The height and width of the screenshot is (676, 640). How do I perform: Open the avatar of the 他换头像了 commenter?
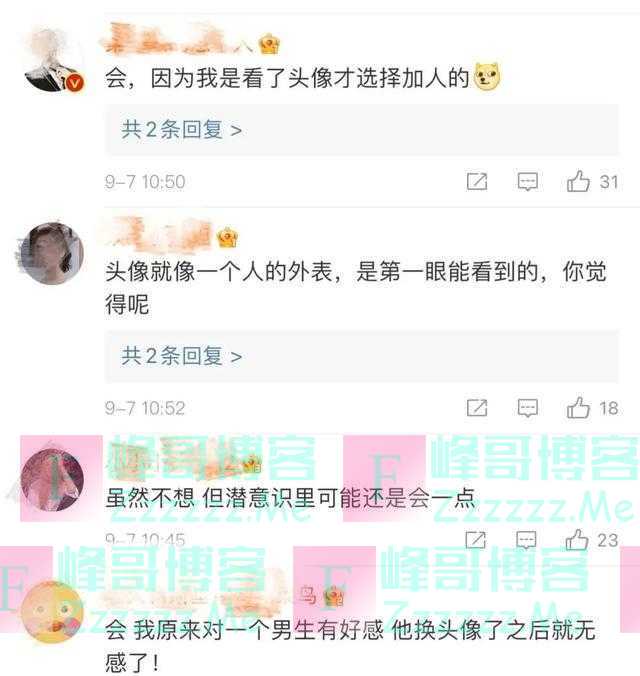tap(53, 613)
